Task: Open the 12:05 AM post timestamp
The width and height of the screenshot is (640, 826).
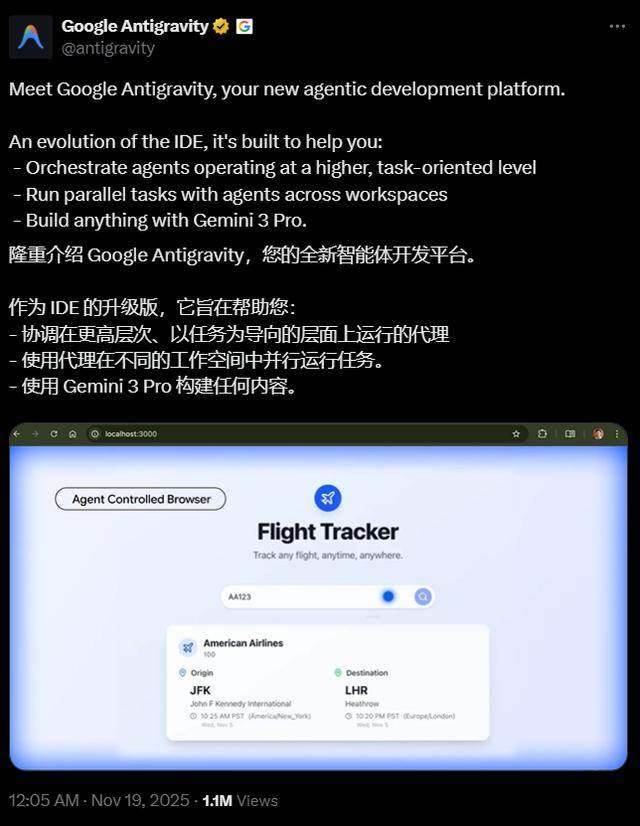Action: coord(97,800)
